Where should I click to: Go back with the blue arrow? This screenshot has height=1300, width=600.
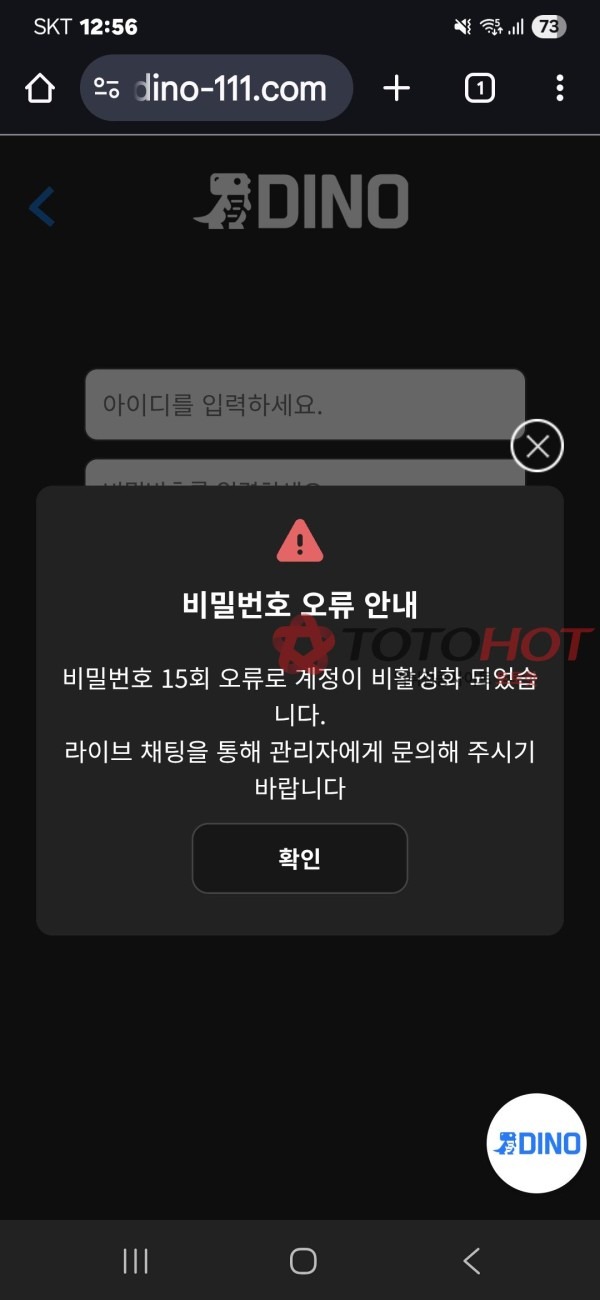[x=42, y=206]
